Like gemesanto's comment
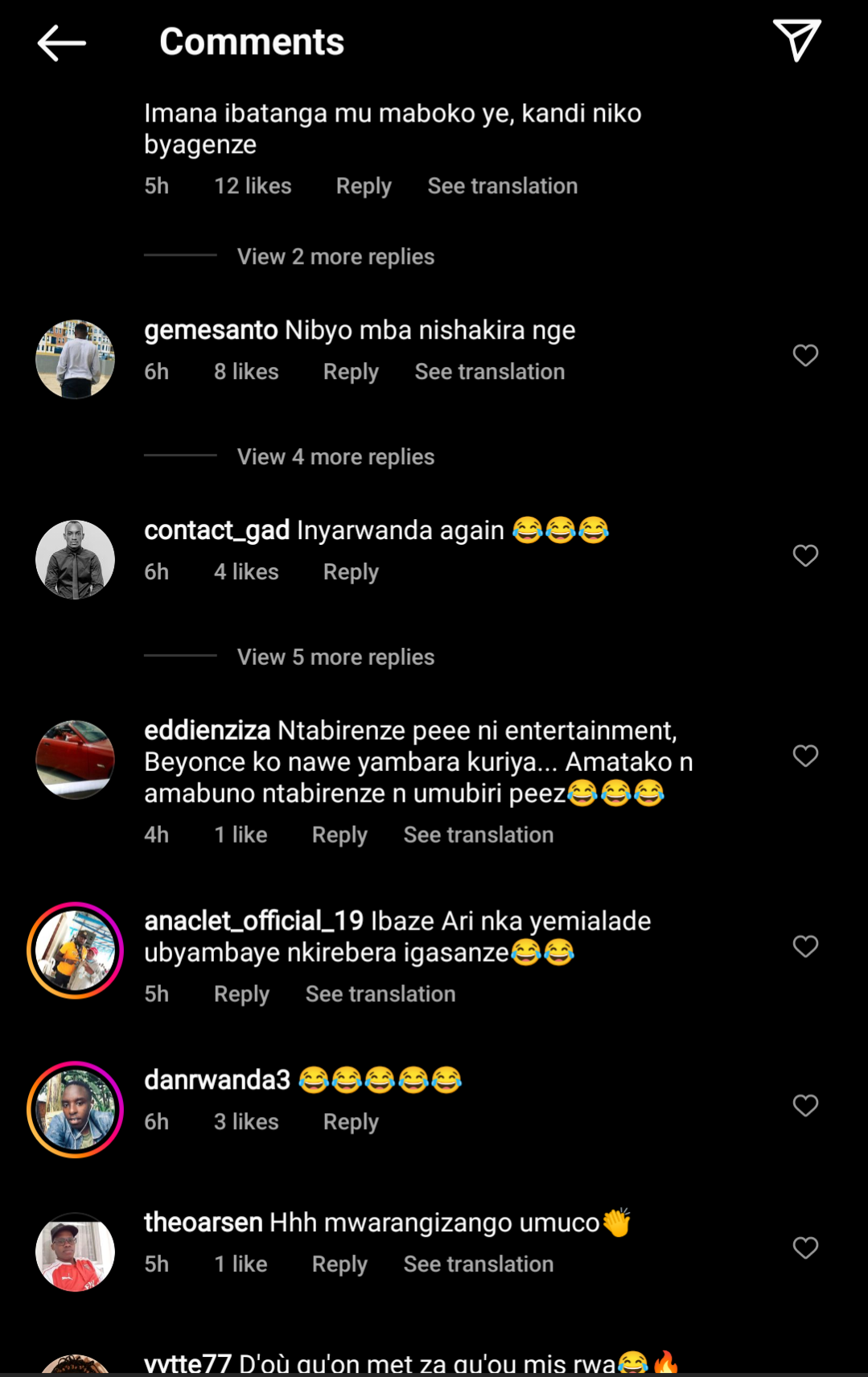The width and height of the screenshot is (868, 1377). pyautogui.click(x=805, y=355)
